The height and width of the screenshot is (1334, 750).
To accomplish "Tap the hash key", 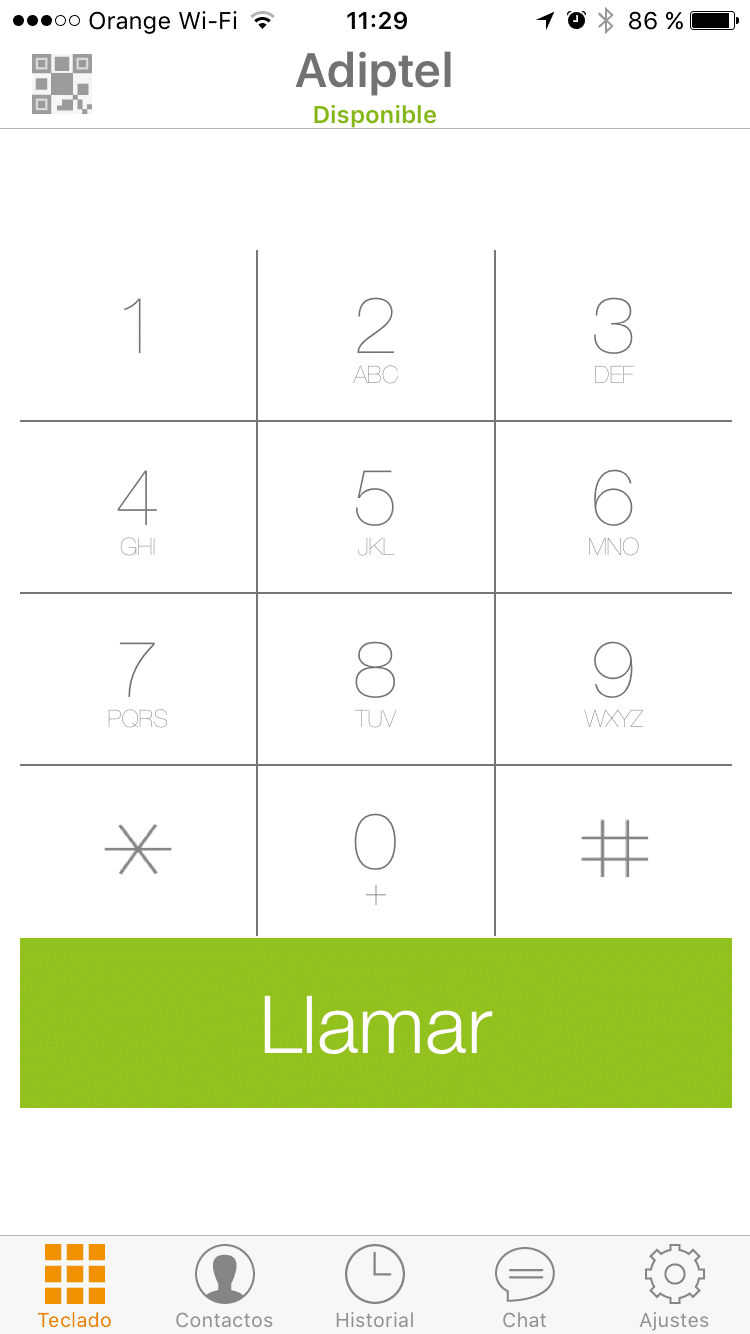I will [614, 851].
